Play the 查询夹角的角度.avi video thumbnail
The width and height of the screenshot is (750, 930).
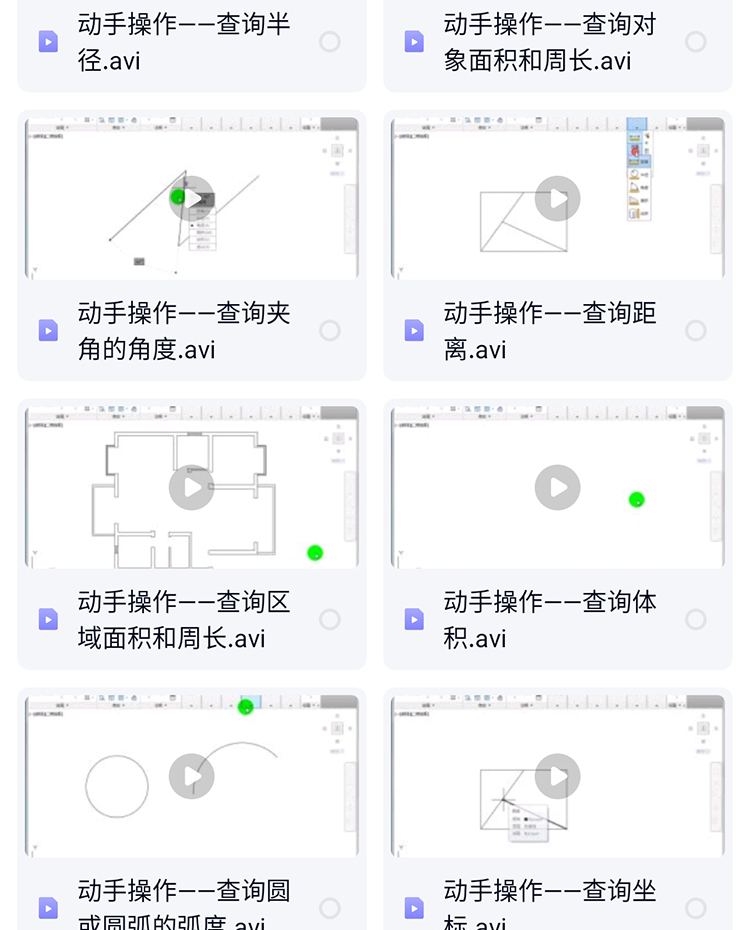click(x=191, y=199)
